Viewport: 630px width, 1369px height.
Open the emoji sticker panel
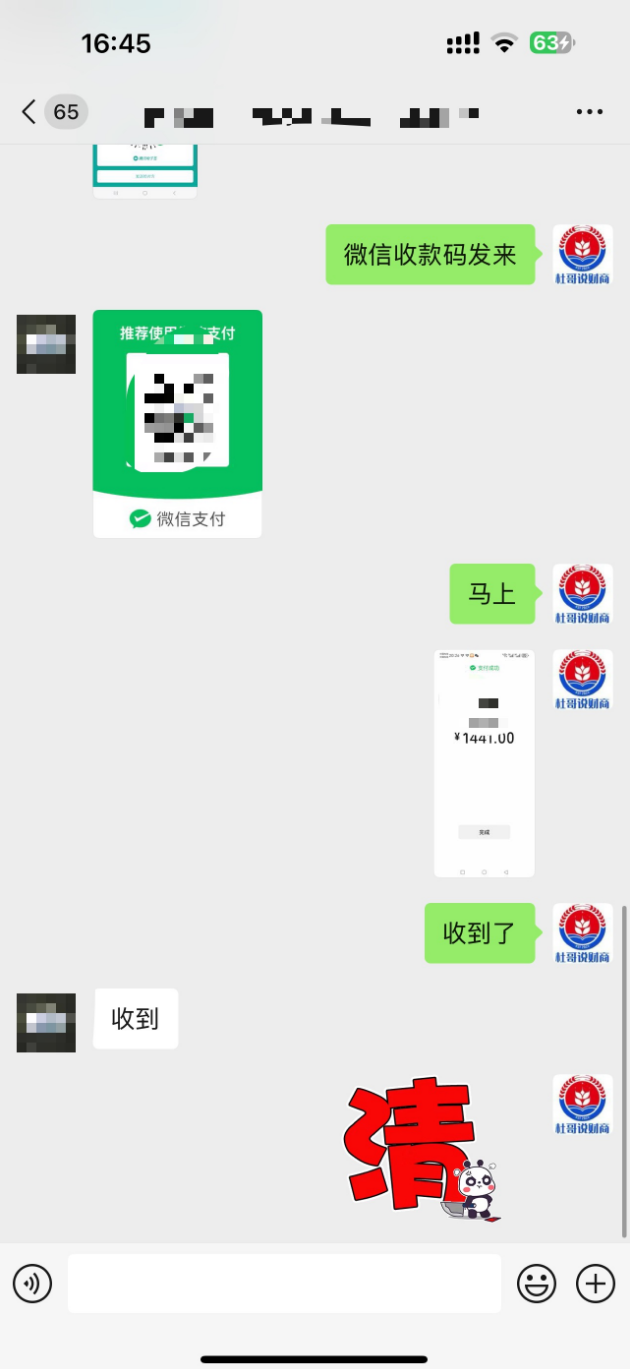(536, 1283)
